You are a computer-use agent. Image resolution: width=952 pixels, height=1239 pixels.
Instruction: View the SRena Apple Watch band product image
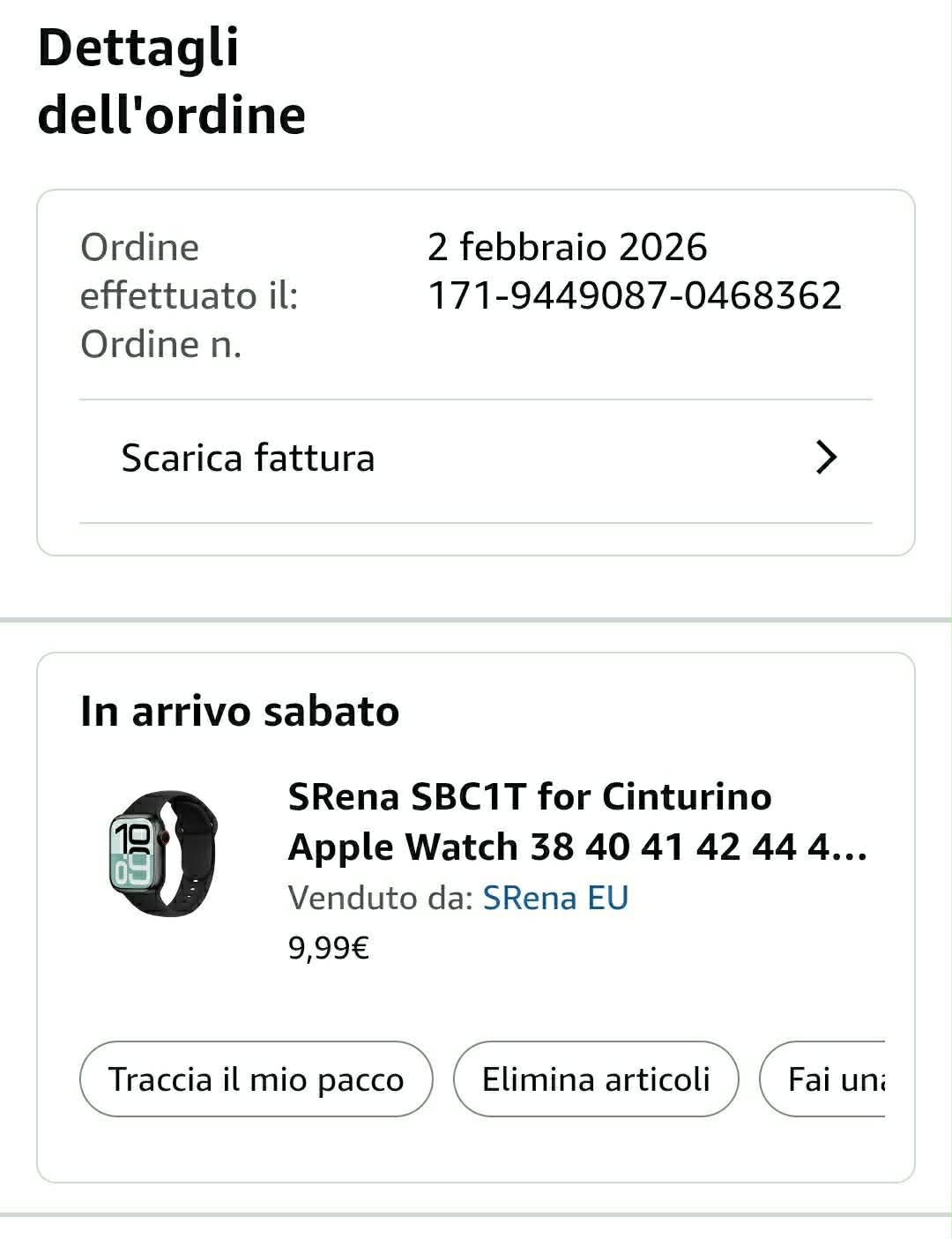pos(162,853)
